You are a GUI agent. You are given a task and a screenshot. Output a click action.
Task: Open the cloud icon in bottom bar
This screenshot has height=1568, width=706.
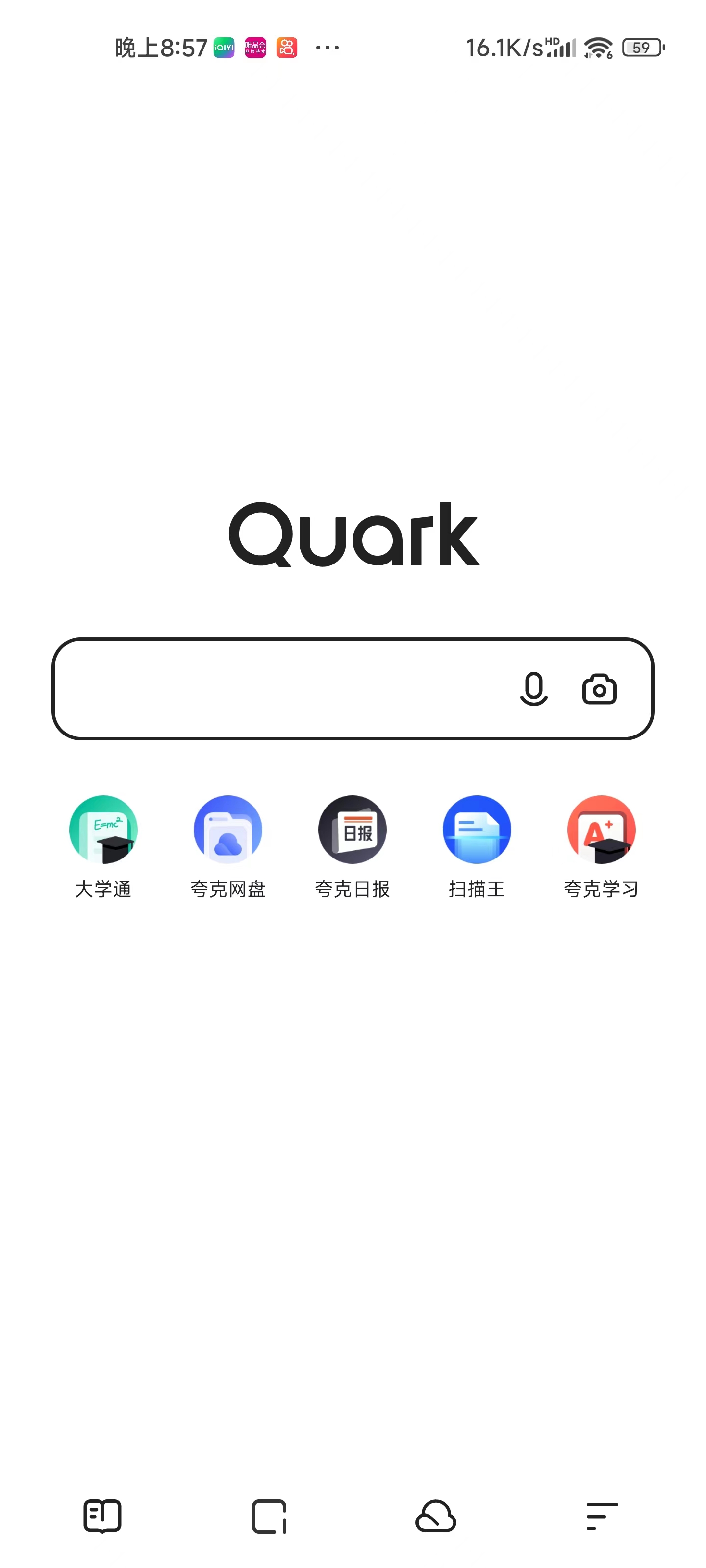coord(435,1516)
